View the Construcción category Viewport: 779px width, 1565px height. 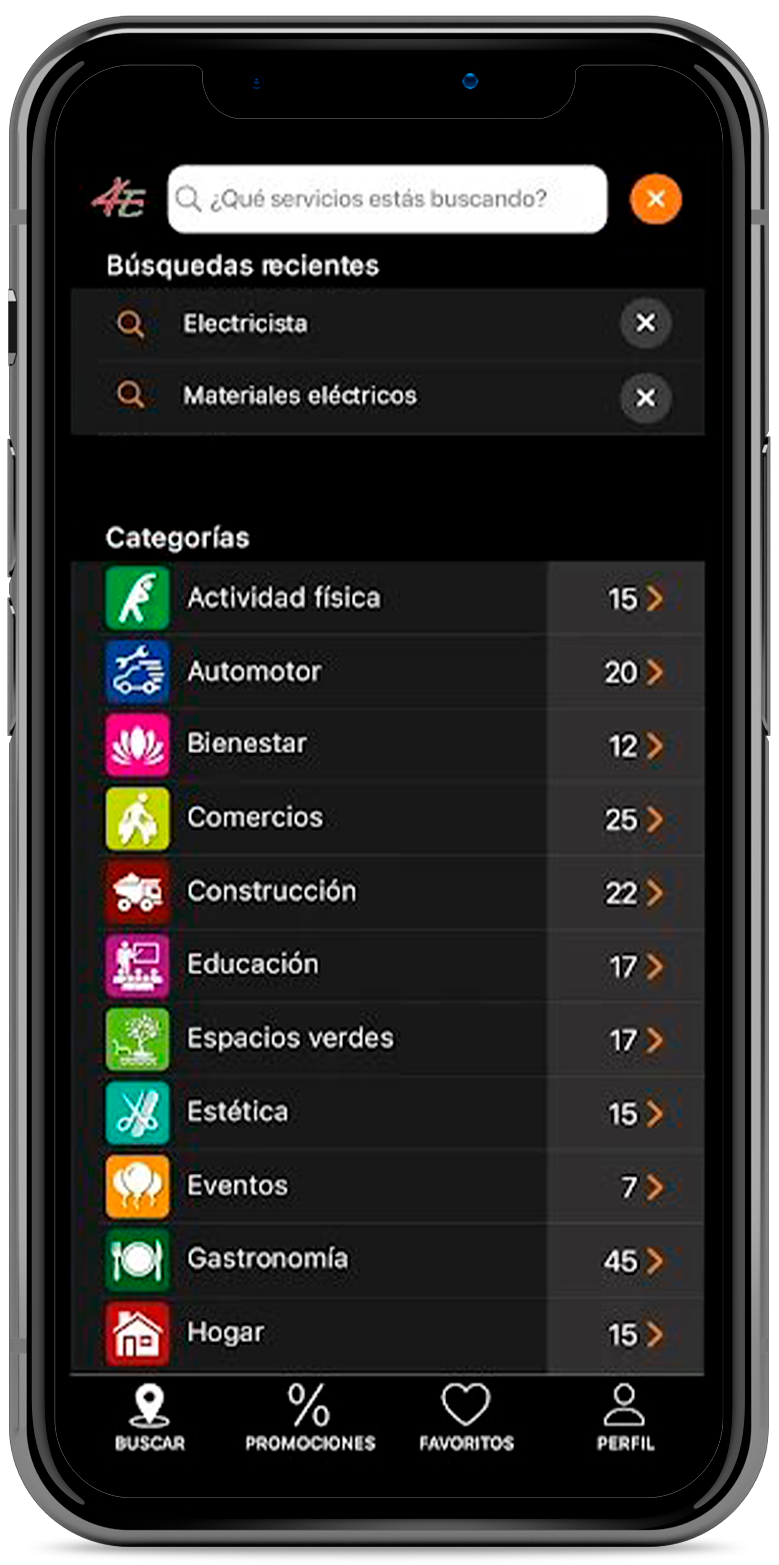[x=271, y=891]
